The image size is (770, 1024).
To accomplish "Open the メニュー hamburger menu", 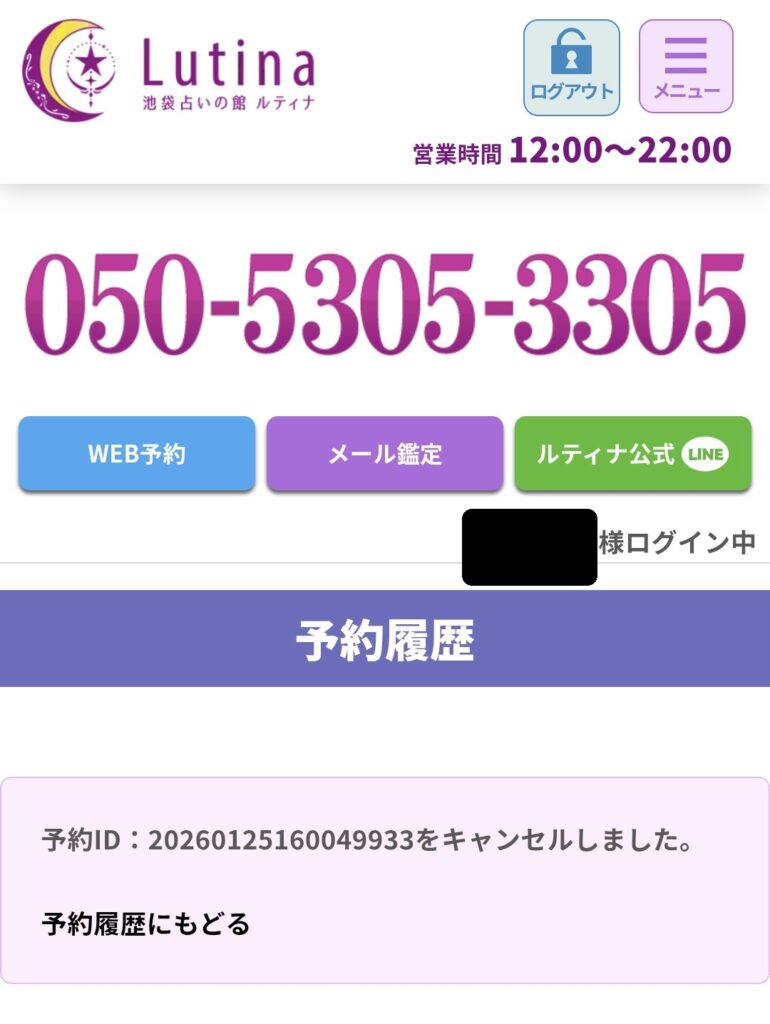I will [x=686, y=67].
